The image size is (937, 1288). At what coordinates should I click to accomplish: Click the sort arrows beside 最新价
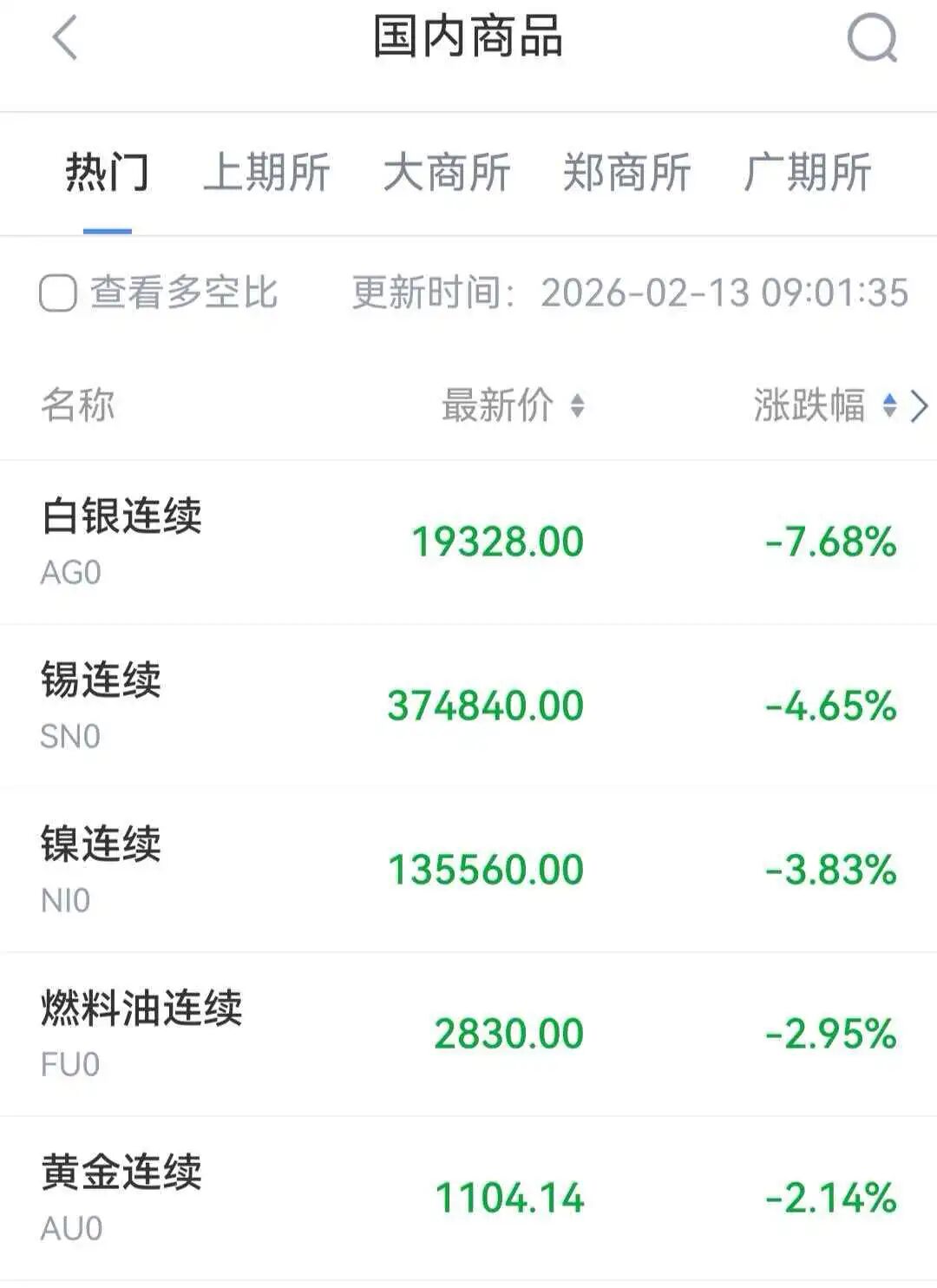coord(576,405)
